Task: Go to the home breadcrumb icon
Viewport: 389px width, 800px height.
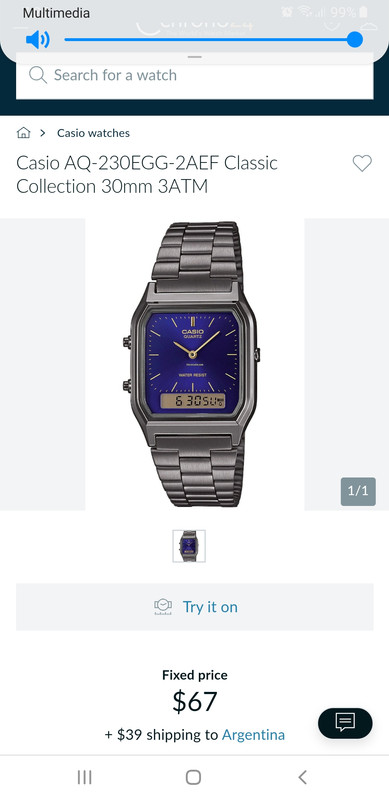Action: [23, 133]
